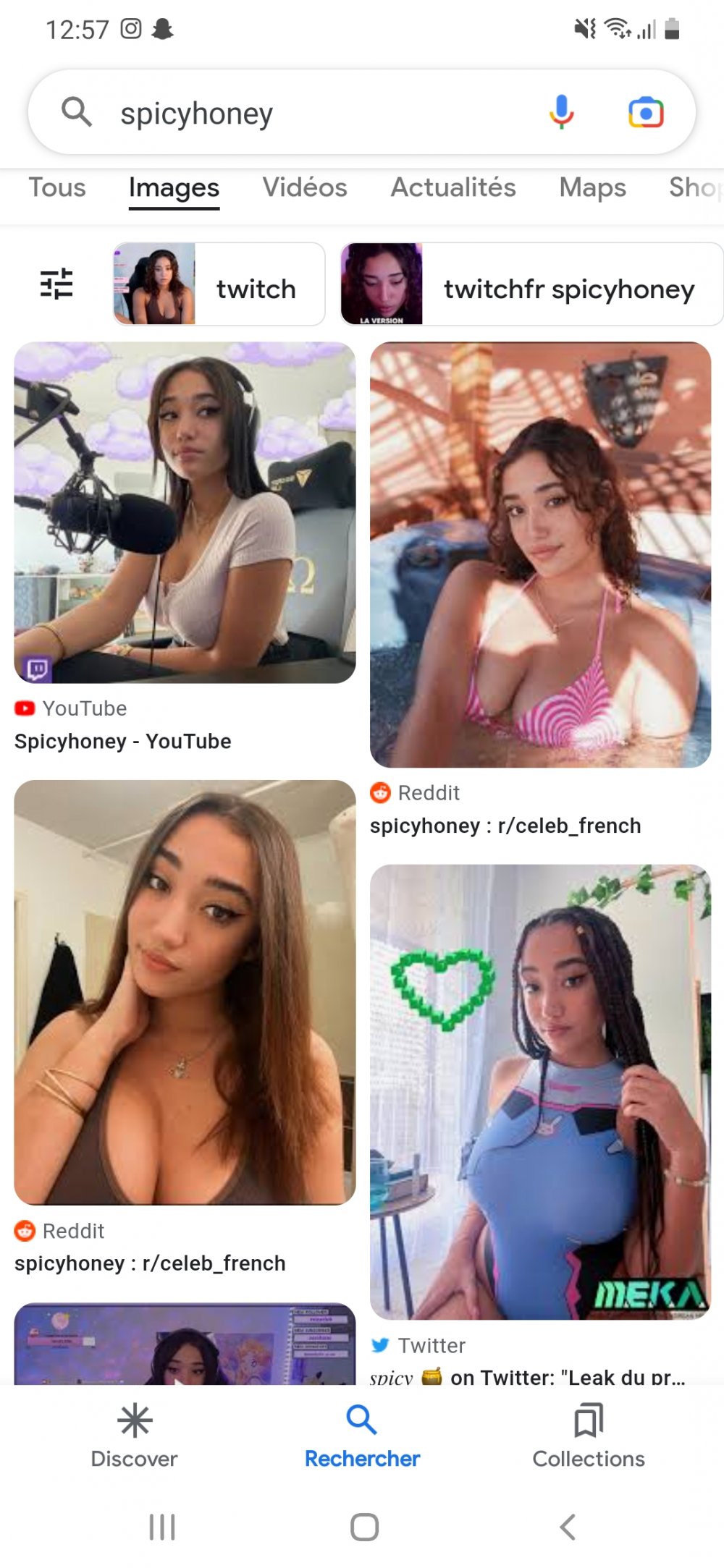Switch to the Vidéos tab
The height and width of the screenshot is (1568, 724).
tap(305, 187)
